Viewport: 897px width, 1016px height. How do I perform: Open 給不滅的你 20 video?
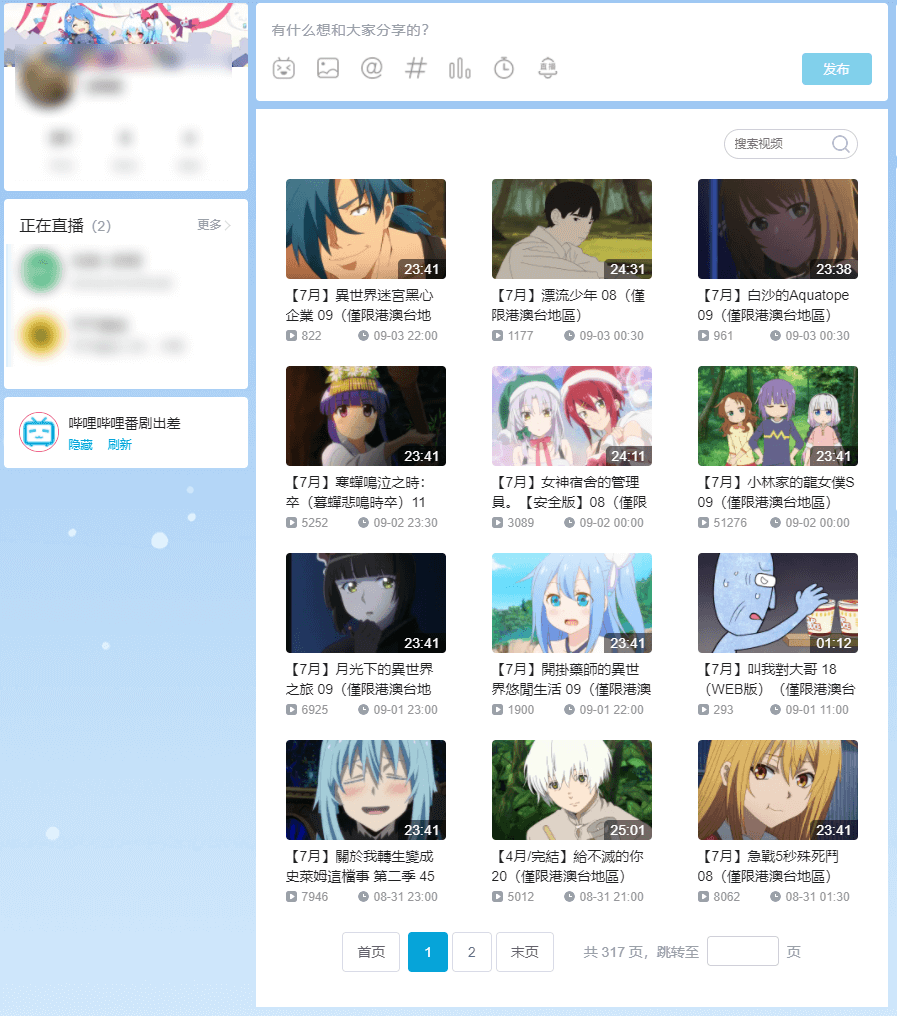[571, 790]
